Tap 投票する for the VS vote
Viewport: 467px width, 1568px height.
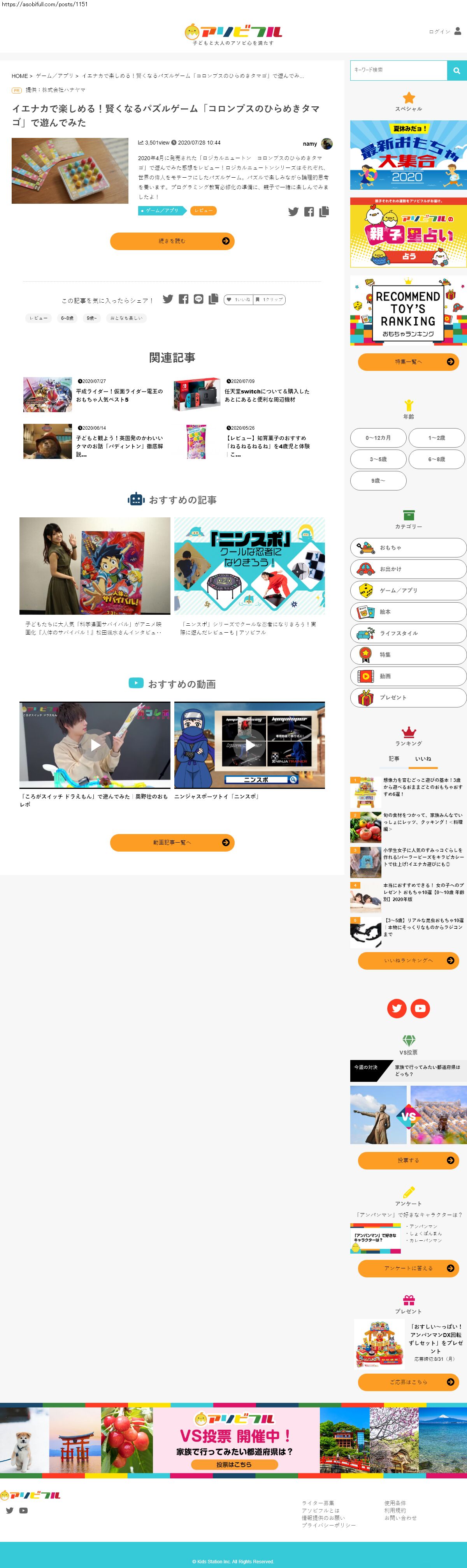click(408, 1160)
